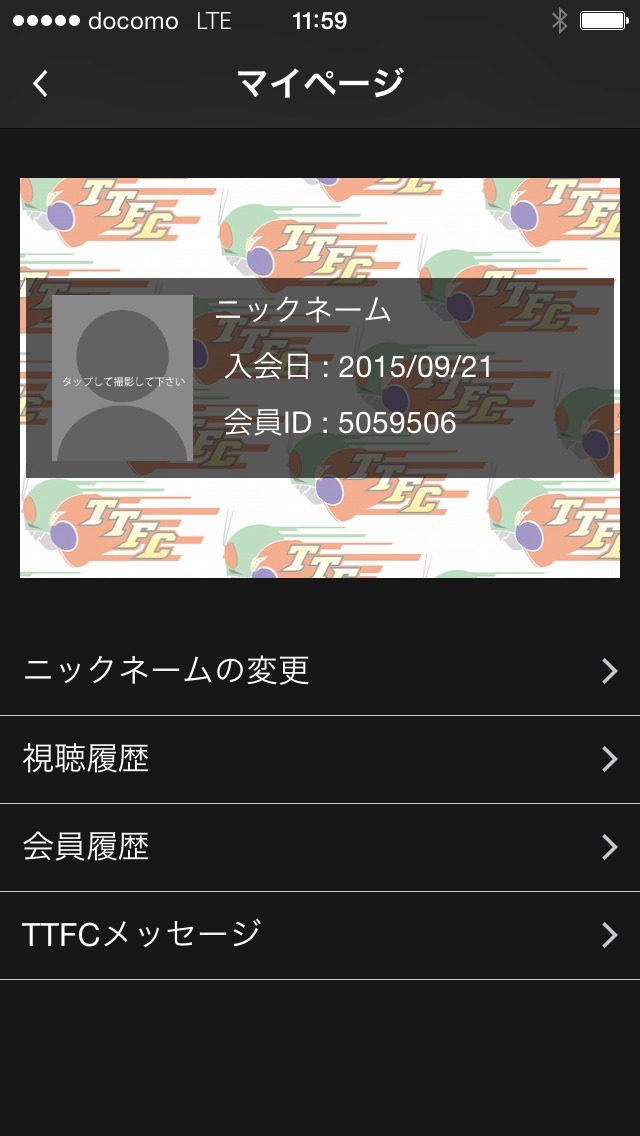
Task: Tap the profile photo placeholder to take a picture
Action: [122, 378]
